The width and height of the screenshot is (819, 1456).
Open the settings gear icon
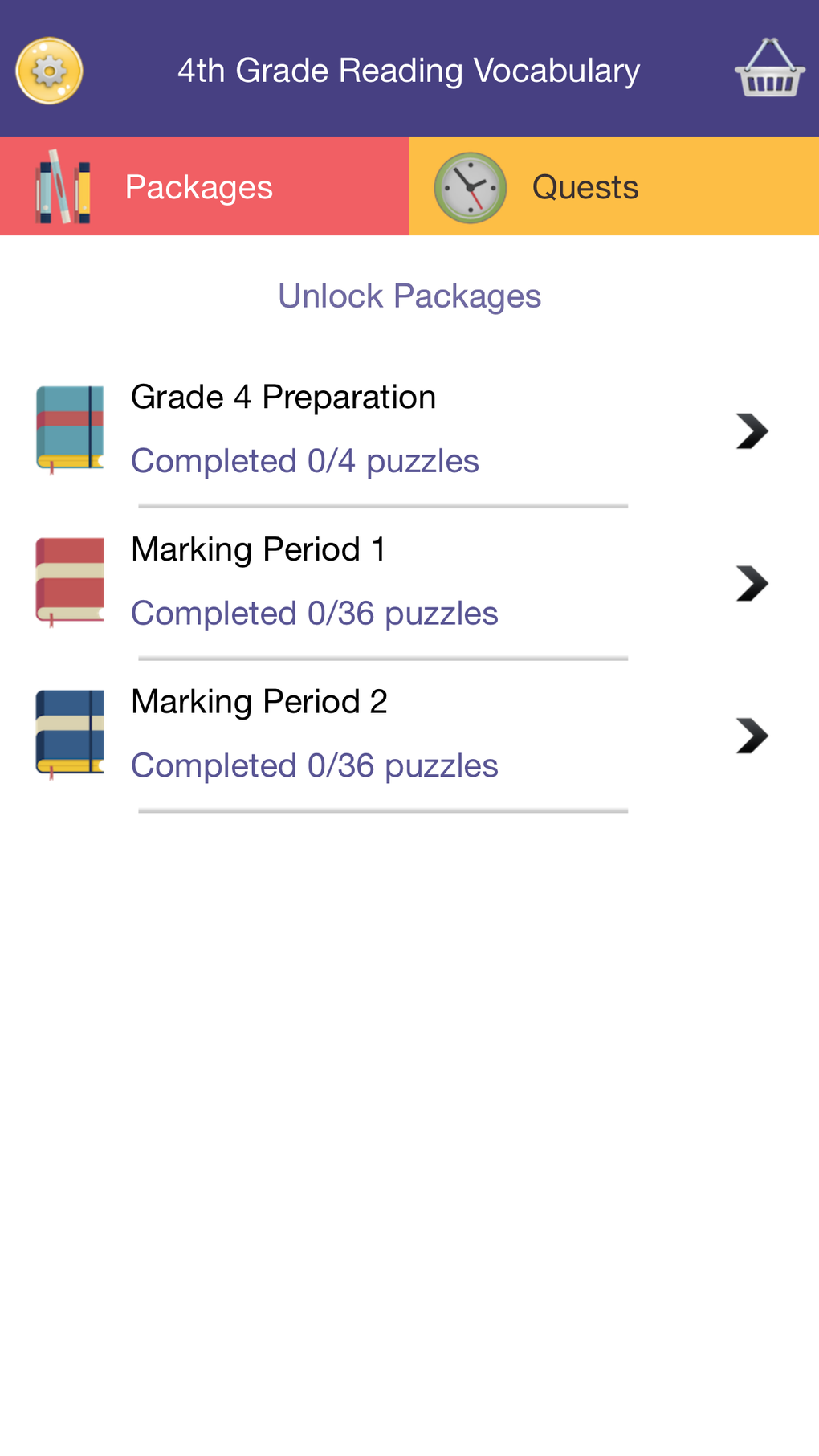[x=48, y=70]
